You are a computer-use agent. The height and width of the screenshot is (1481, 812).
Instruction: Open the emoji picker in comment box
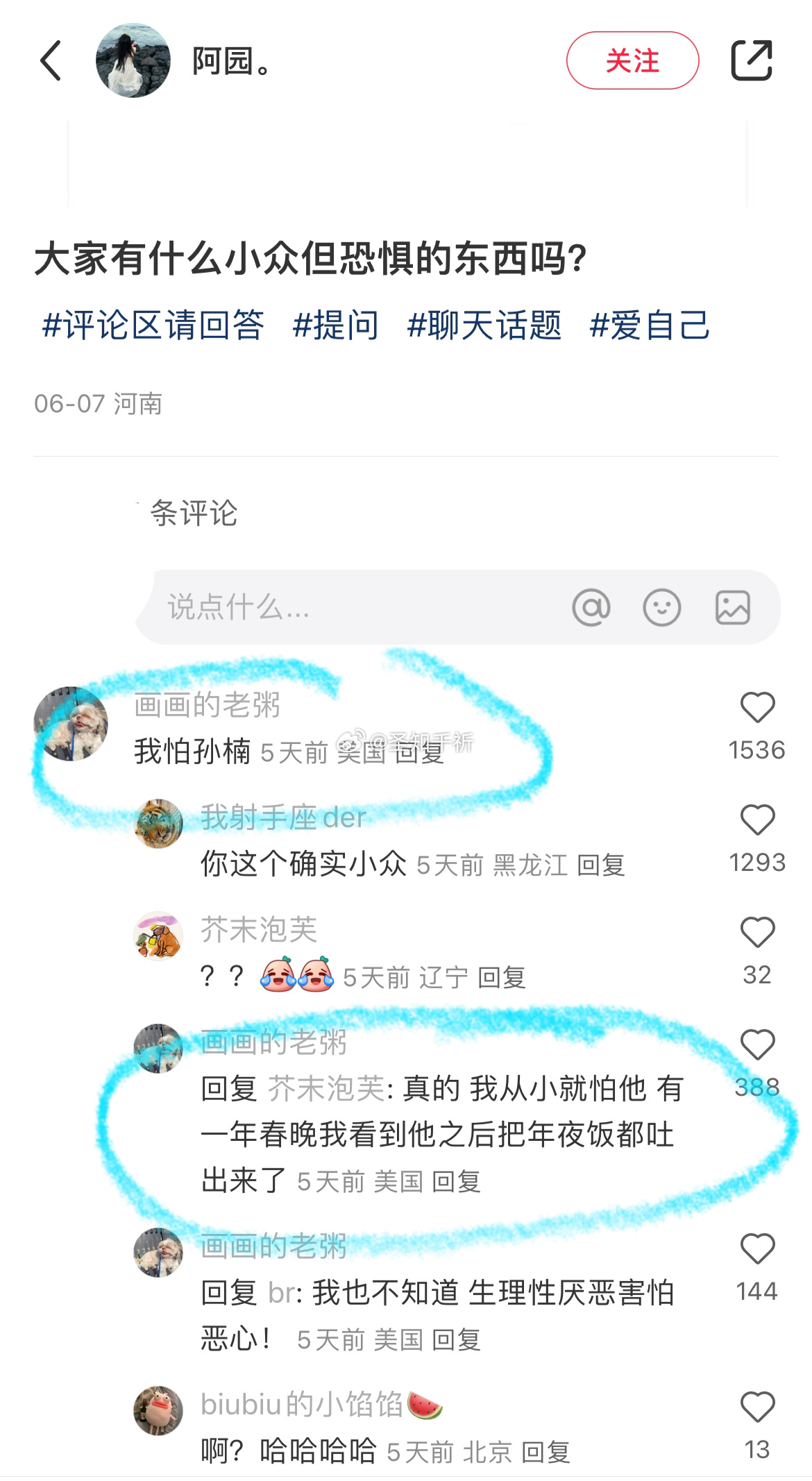pyautogui.click(x=661, y=607)
